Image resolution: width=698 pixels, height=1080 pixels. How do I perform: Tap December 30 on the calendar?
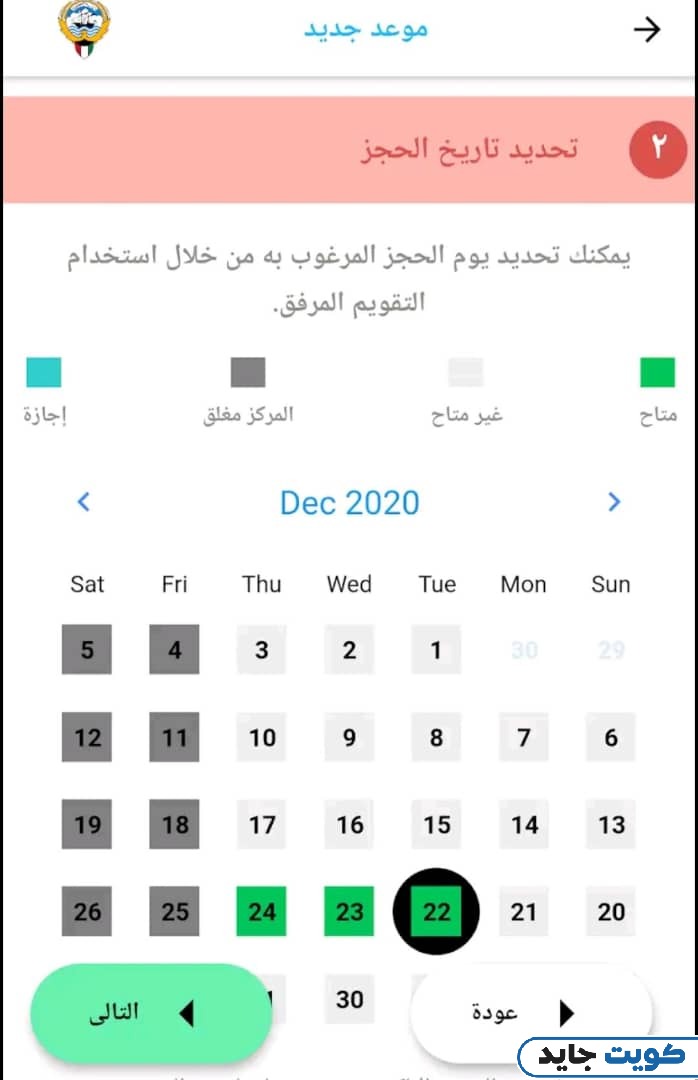[x=349, y=998]
